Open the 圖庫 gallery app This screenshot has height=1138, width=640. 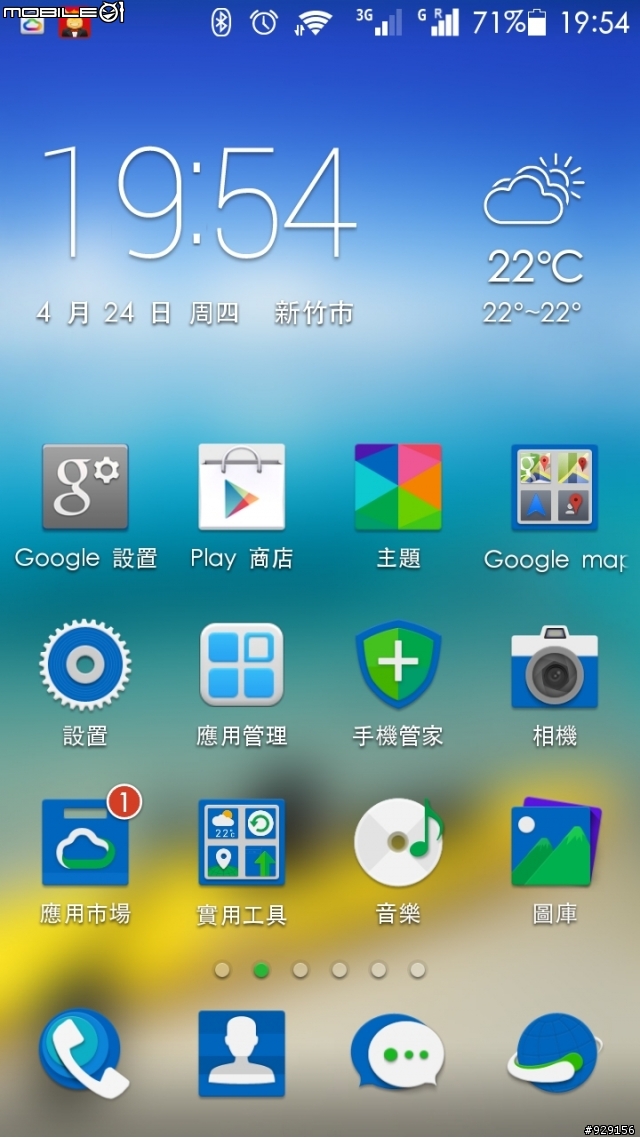[x=555, y=842]
